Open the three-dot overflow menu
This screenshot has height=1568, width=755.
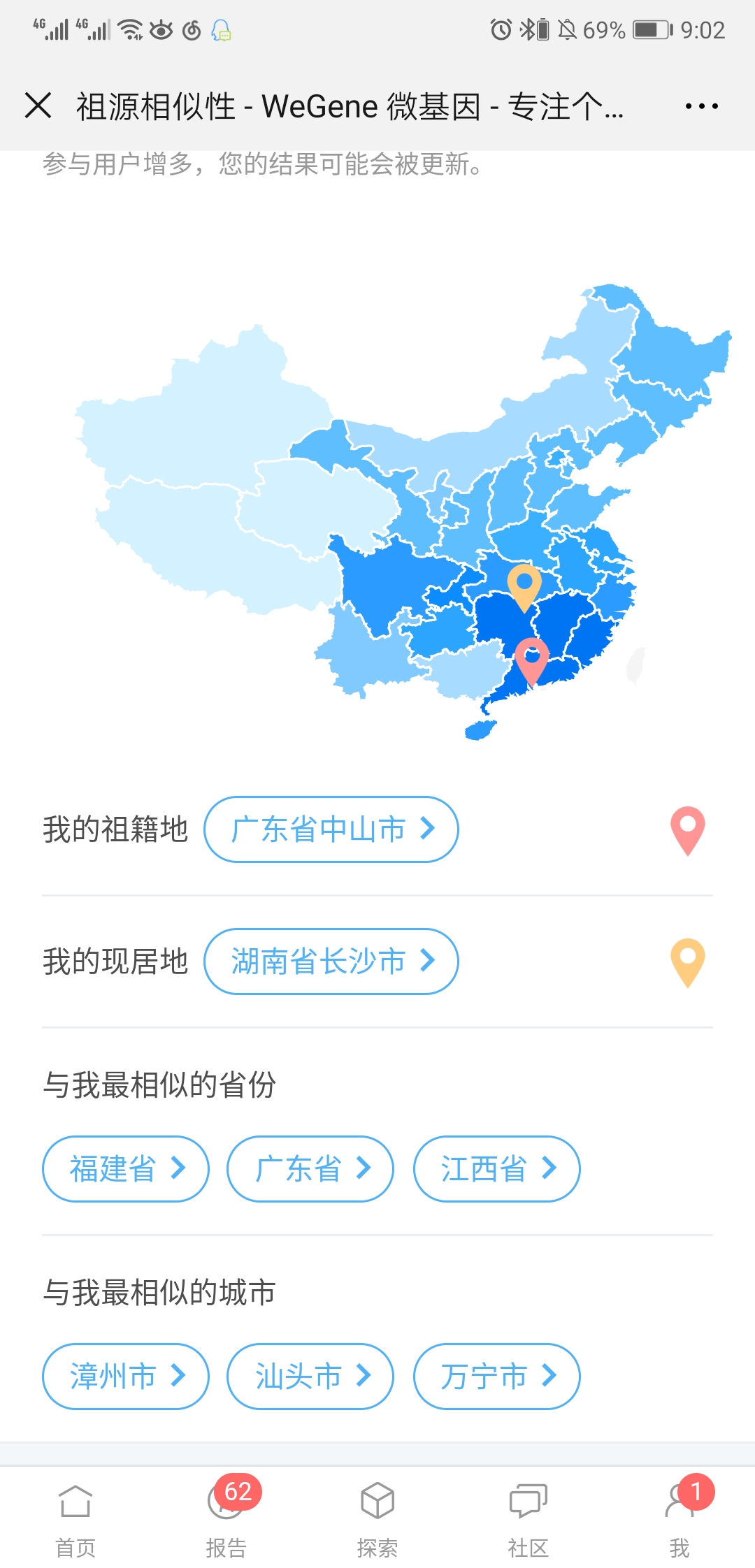(701, 106)
